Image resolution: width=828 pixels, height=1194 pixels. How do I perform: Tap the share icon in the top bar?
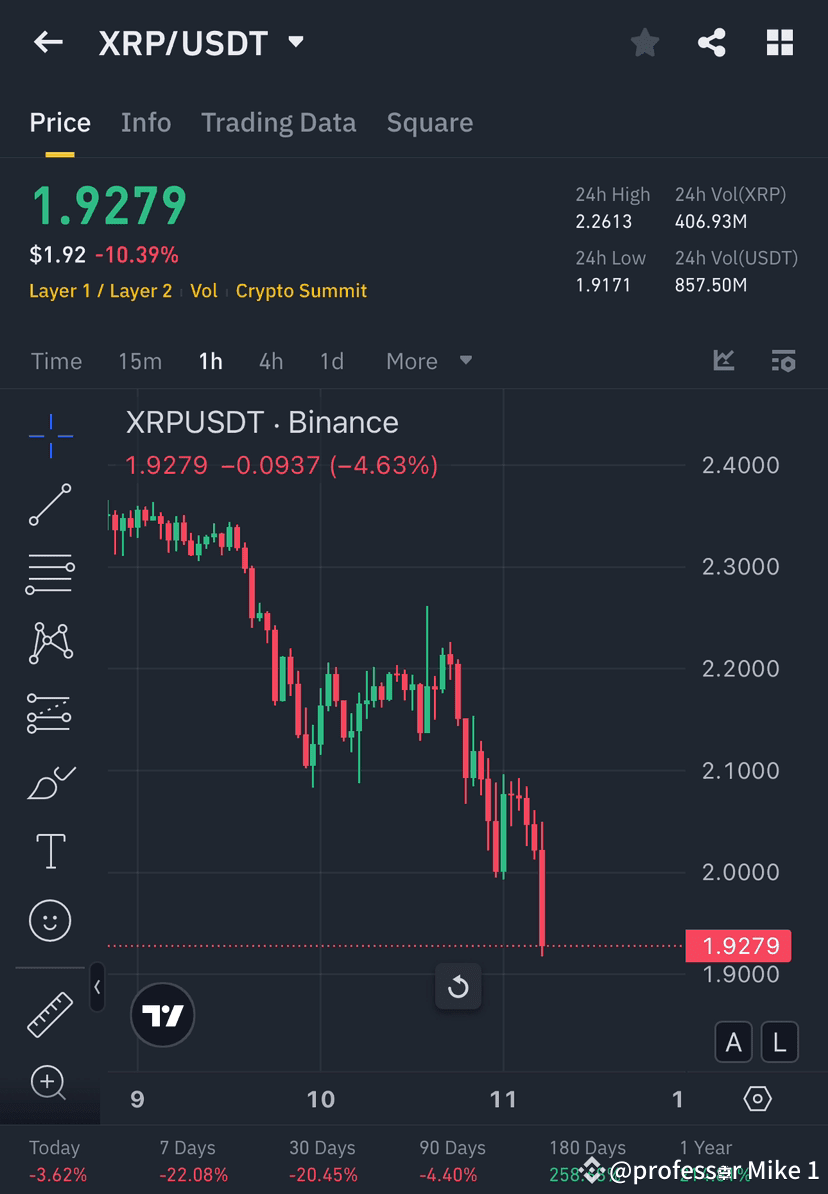(712, 42)
